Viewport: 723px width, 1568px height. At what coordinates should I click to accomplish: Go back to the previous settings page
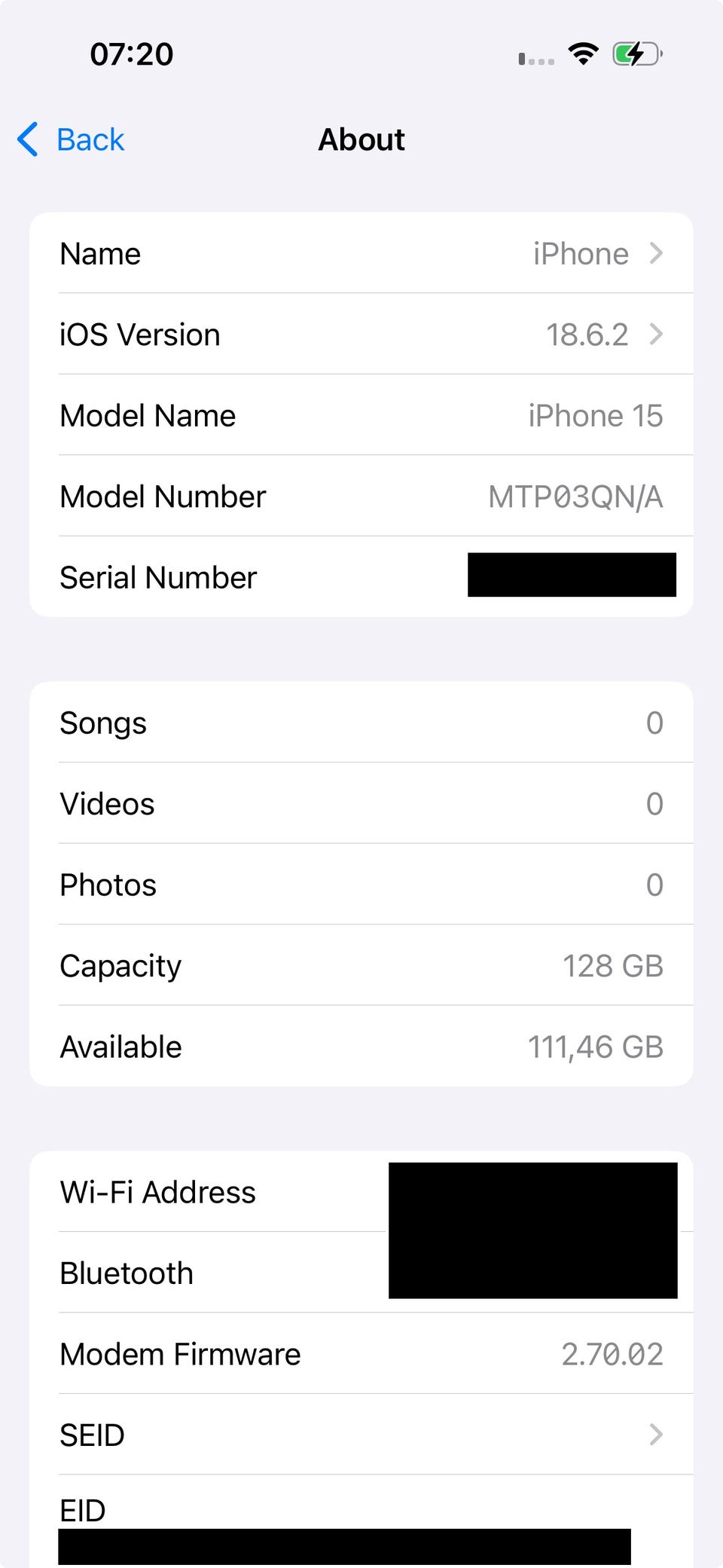(72, 140)
